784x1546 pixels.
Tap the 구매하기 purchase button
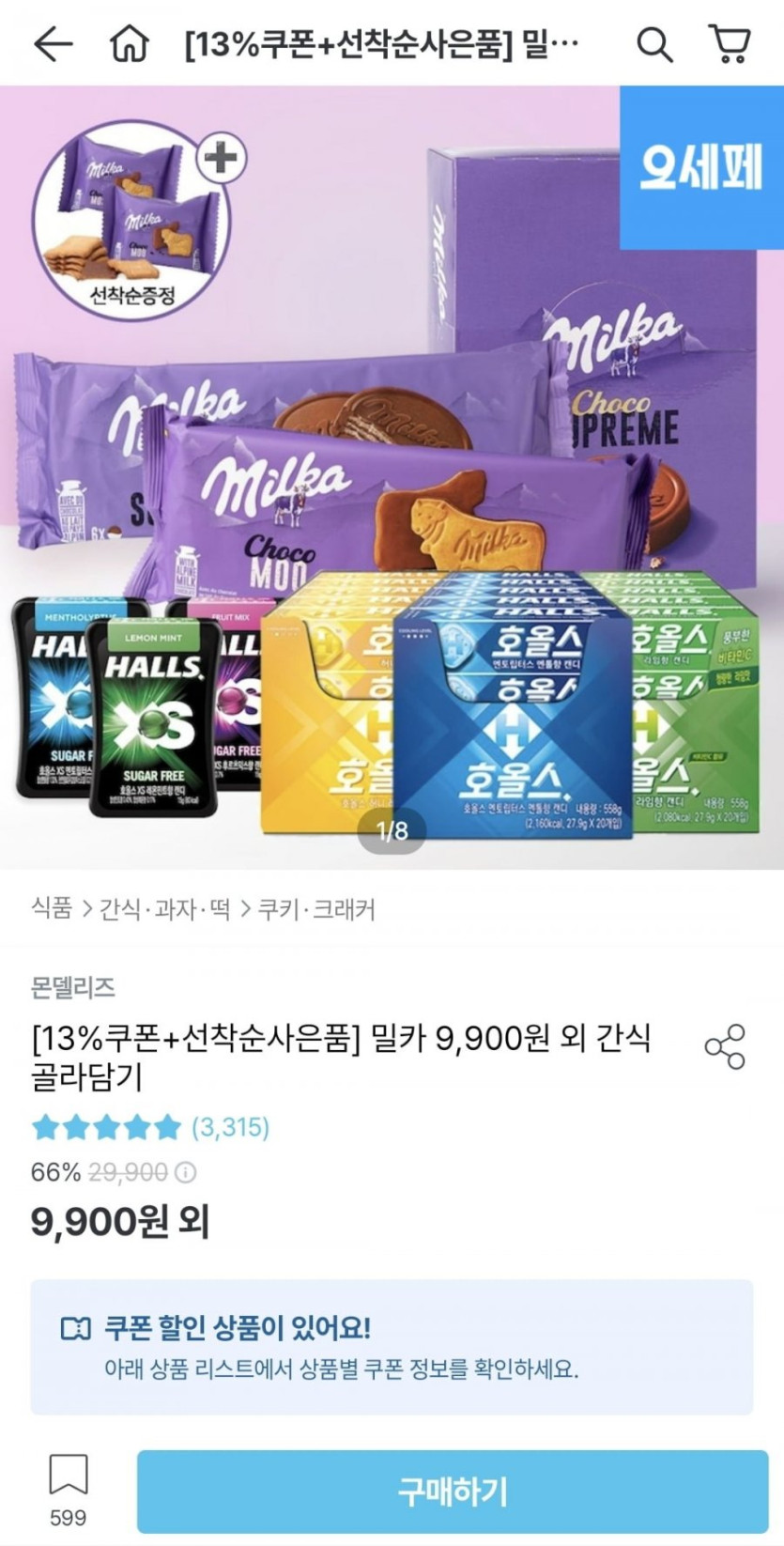click(453, 1492)
